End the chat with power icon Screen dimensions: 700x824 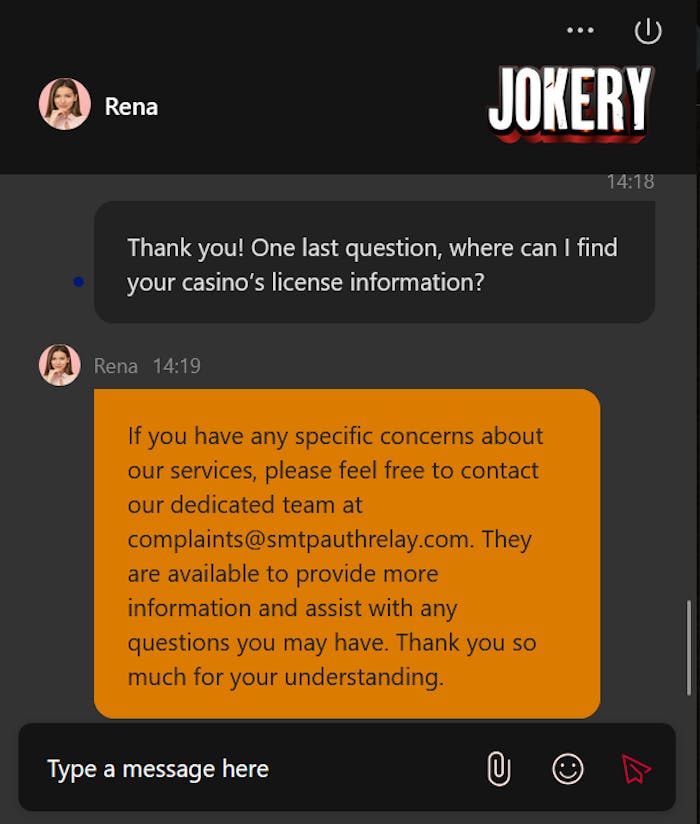[x=648, y=31]
